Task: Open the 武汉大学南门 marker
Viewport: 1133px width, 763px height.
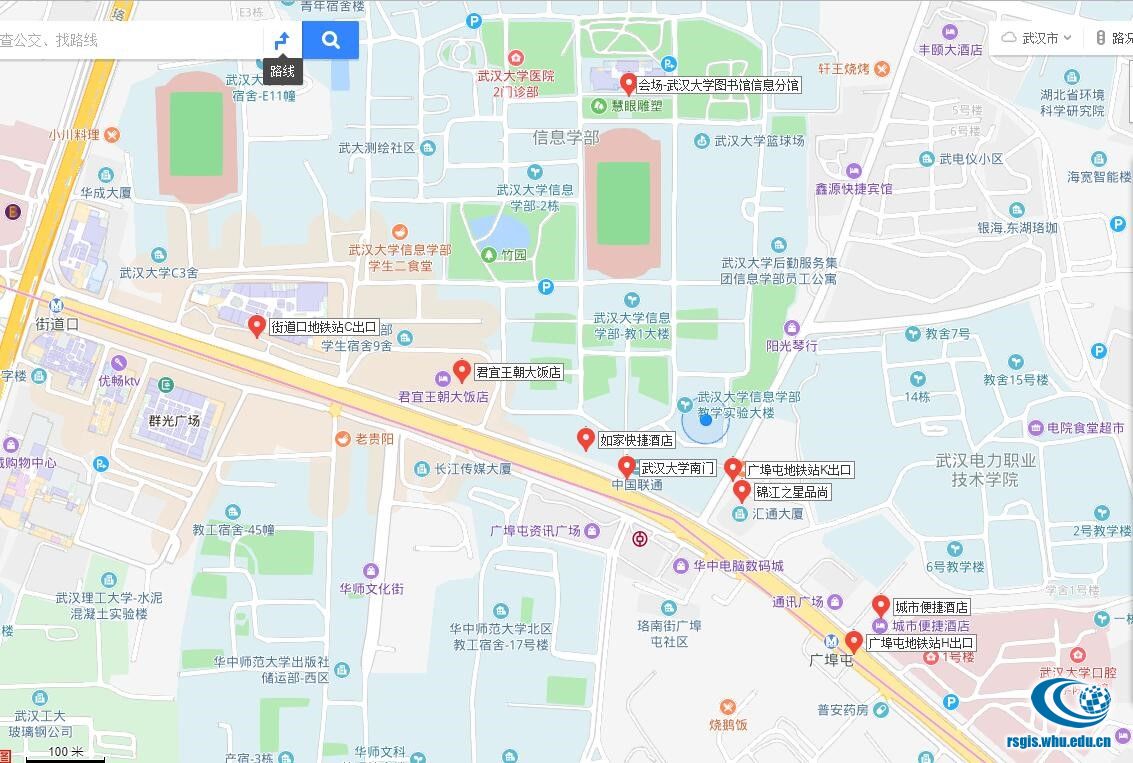Action: coord(627,466)
